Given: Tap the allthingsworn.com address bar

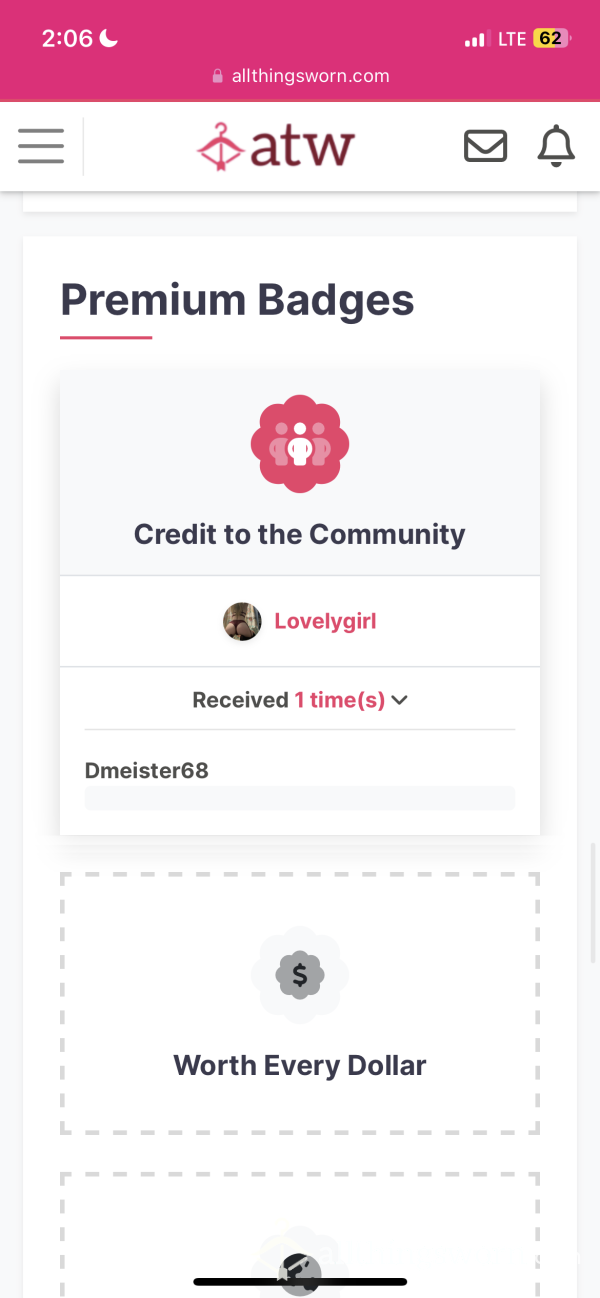Looking at the screenshot, I should coord(300,76).
